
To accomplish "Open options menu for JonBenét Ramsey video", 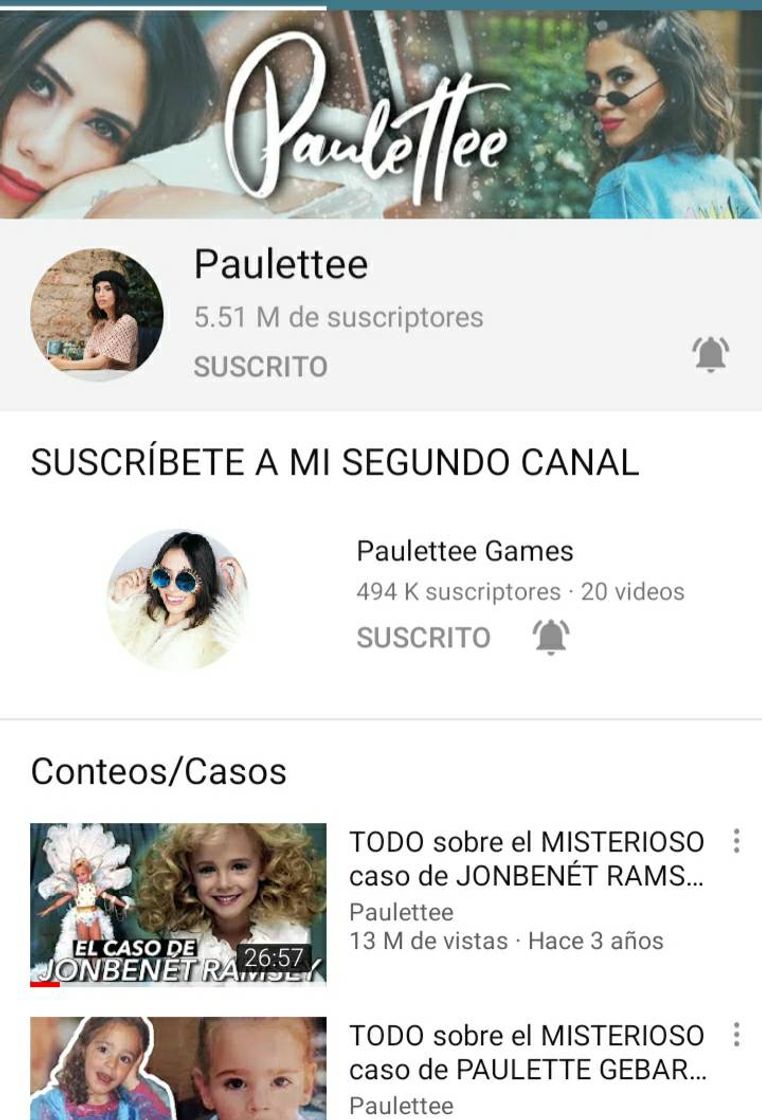I will (736, 841).
